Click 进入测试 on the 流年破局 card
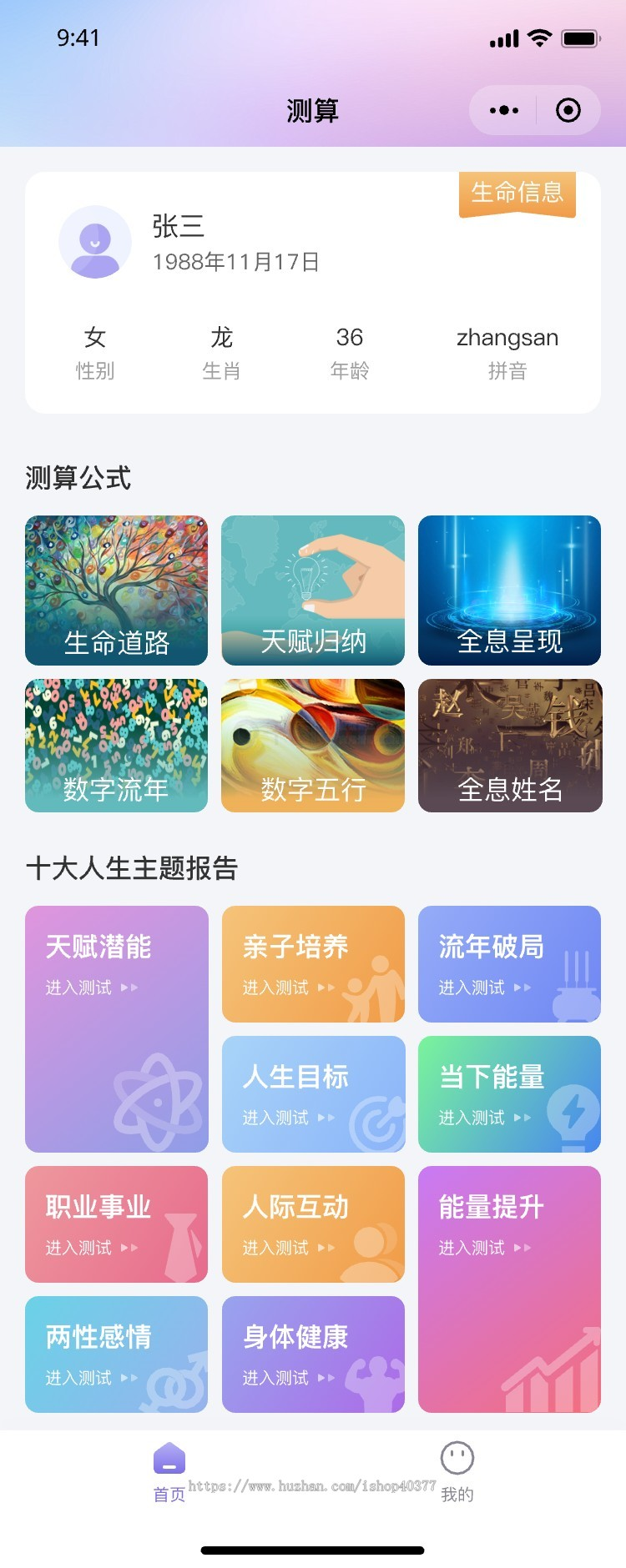This screenshot has height=1568, width=626. [x=472, y=988]
